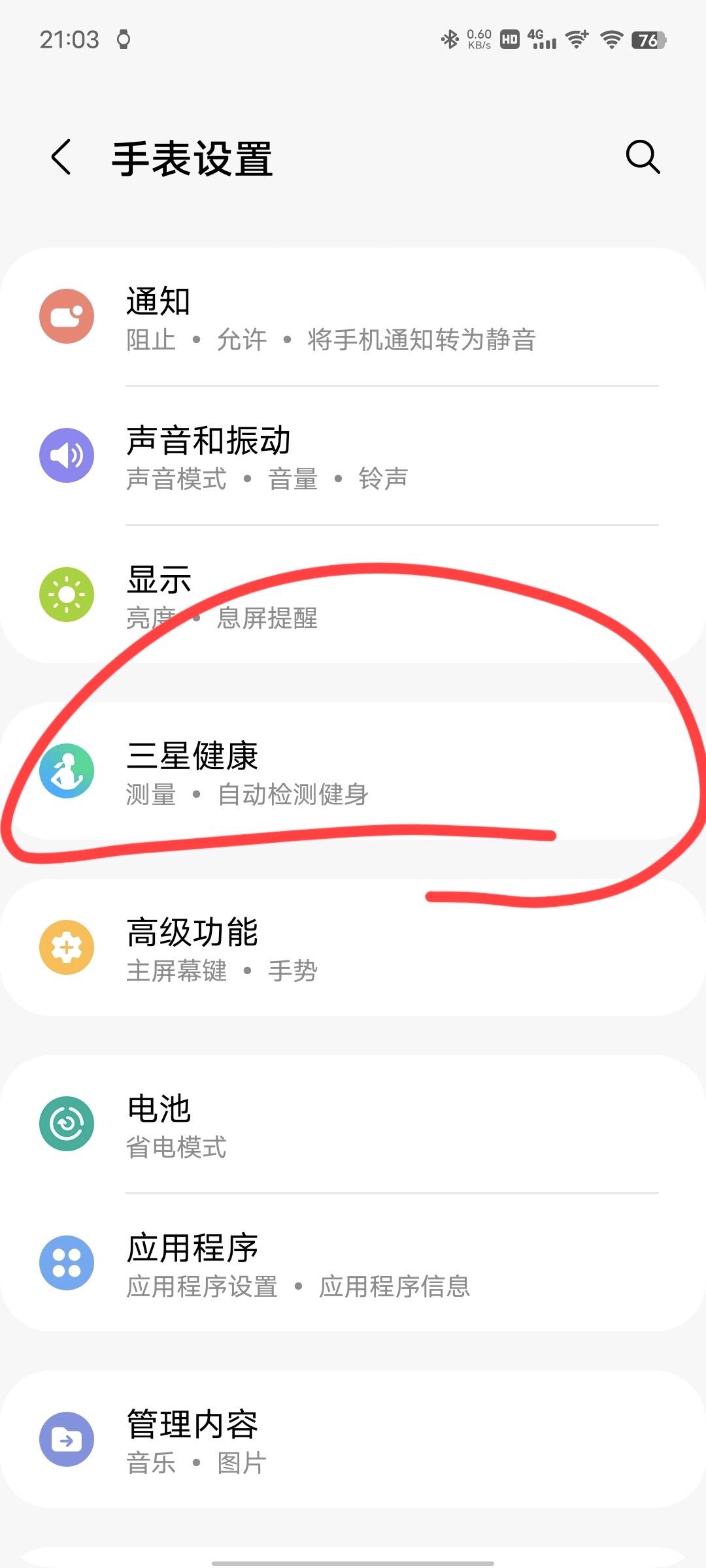Open 管理内容 settings

[353, 1441]
